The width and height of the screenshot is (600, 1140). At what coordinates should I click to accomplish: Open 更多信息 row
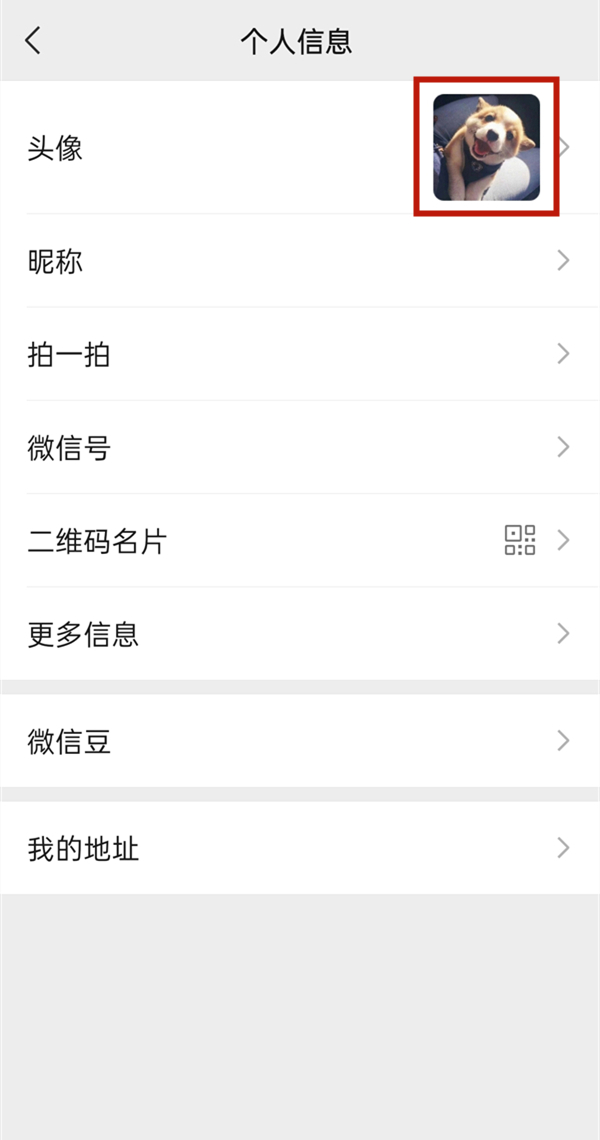[x=300, y=633]
